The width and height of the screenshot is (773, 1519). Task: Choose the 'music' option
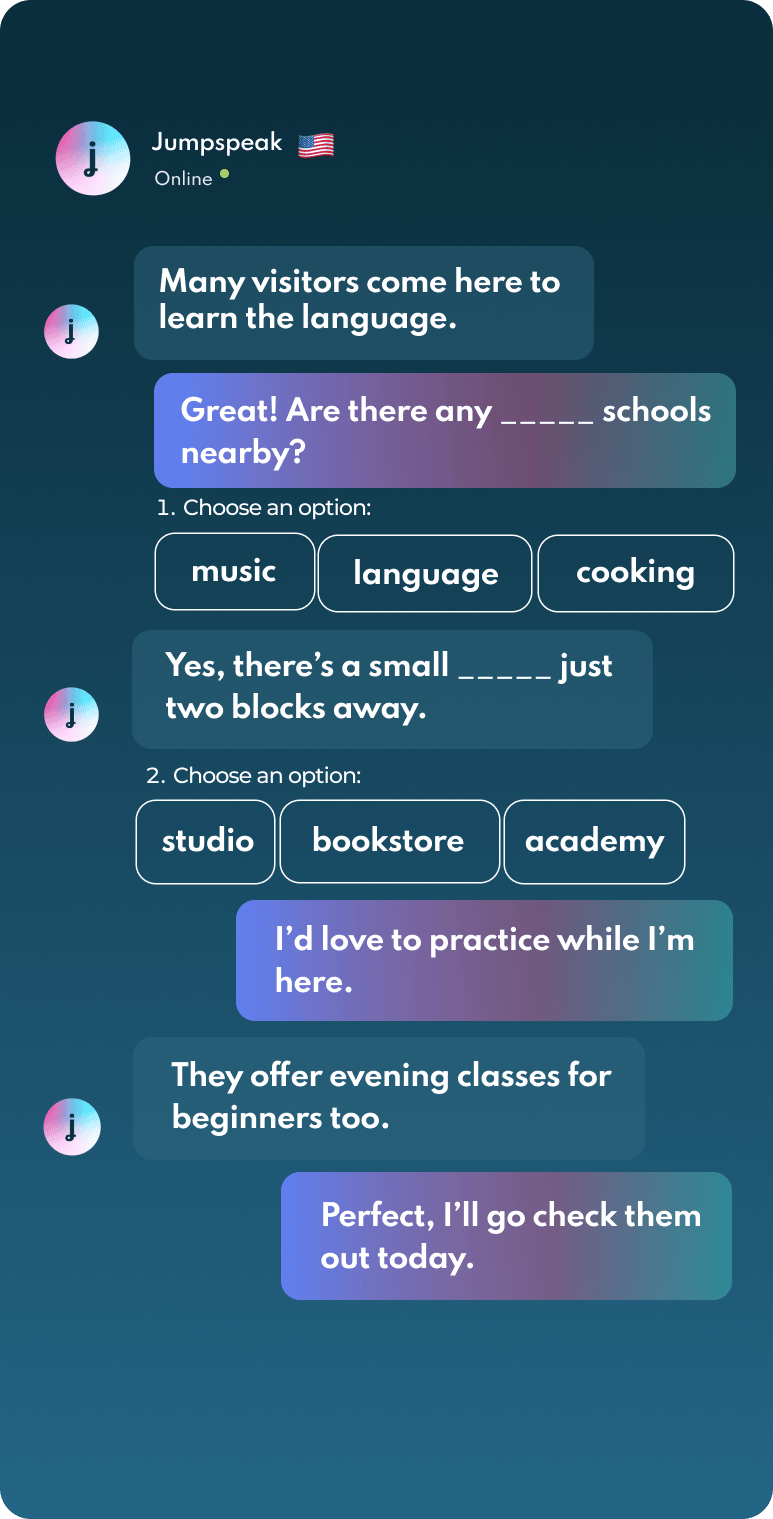pyautogui.click(x=234, y=572)
